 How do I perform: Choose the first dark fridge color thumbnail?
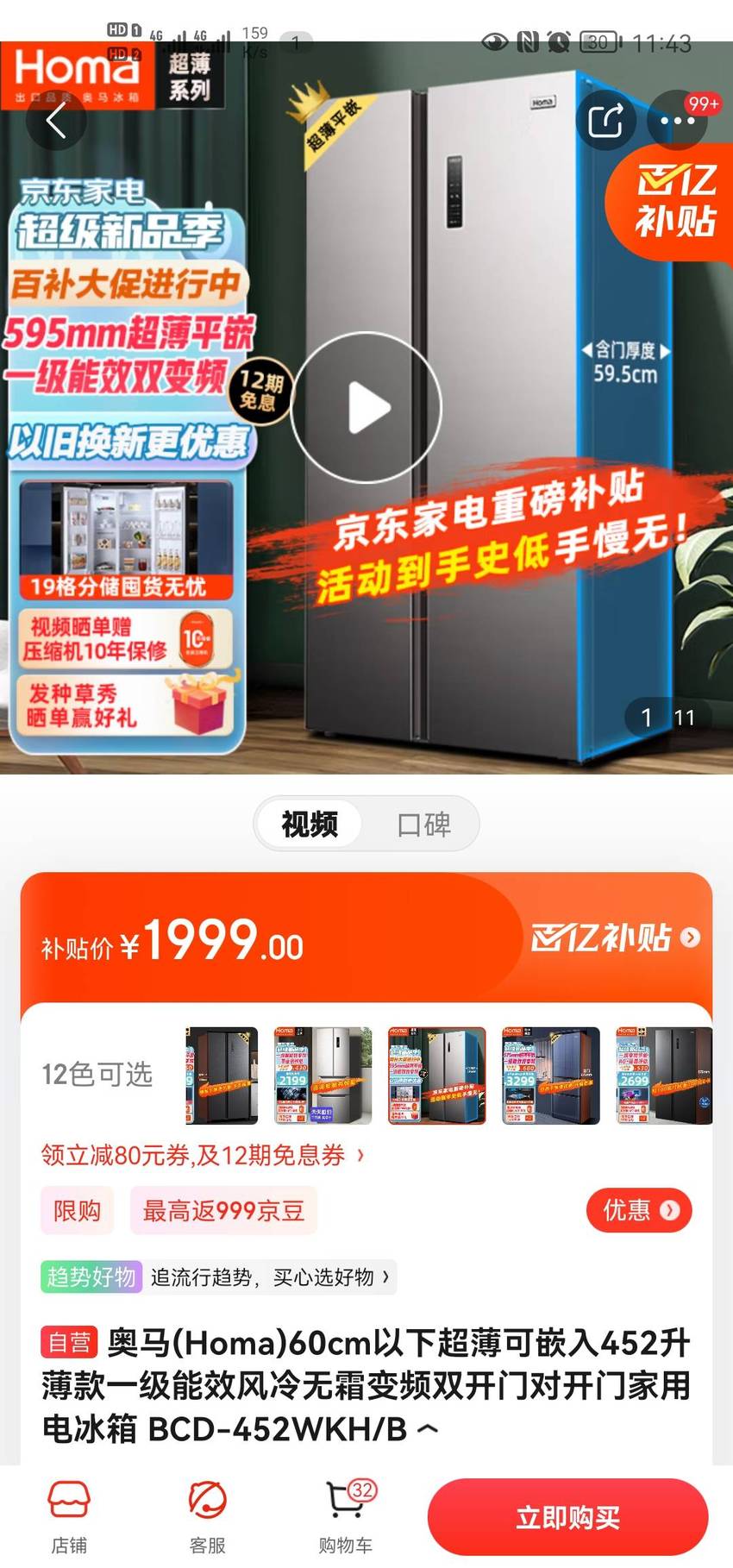[222, 1076]
